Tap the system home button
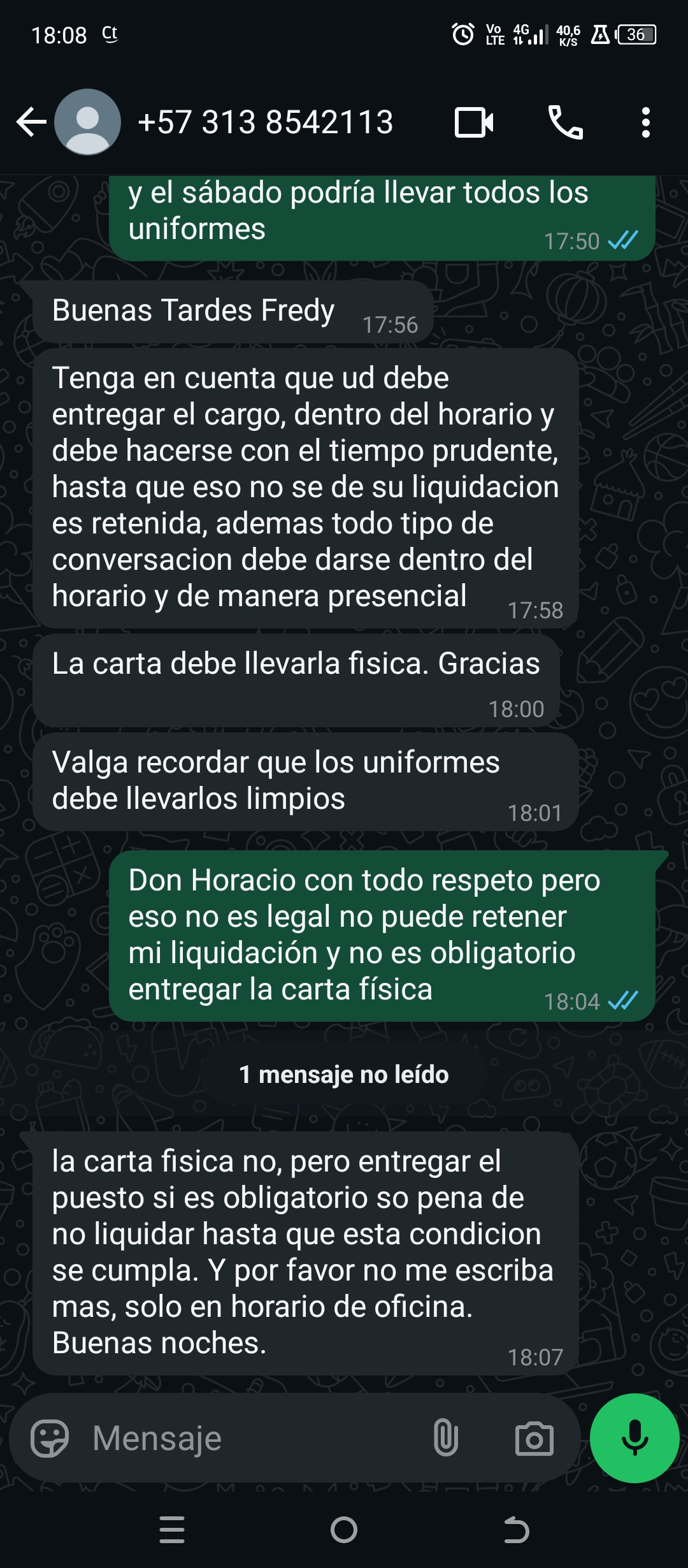Image resolution: width=688 pixels, height=1568 pixels. 344,1530
